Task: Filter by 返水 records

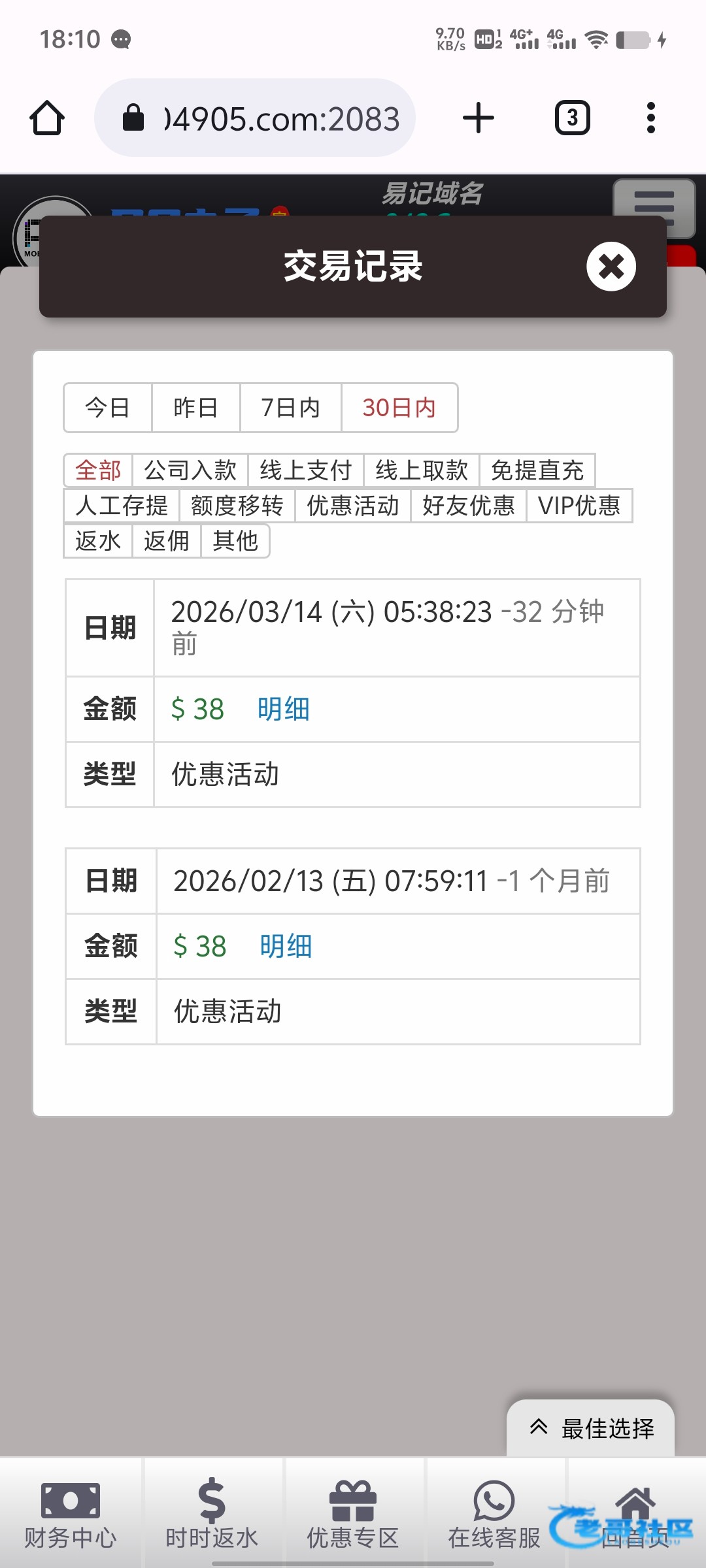Action: (x=98, y=541)
